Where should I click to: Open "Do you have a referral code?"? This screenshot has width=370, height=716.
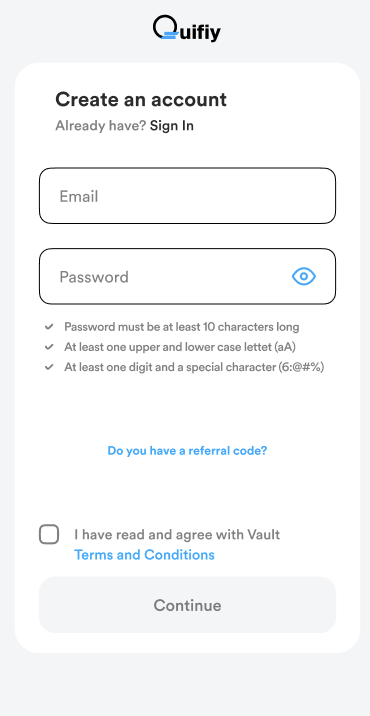pos(187,451)
